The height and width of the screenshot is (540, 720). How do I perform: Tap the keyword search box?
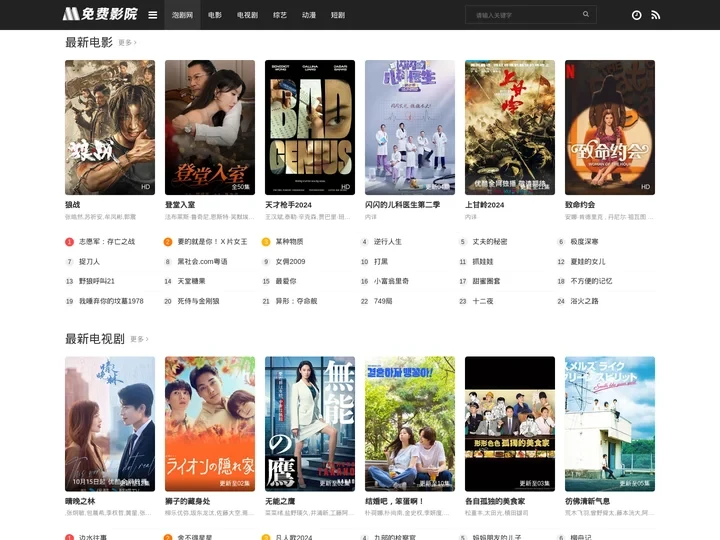[524, 15]
